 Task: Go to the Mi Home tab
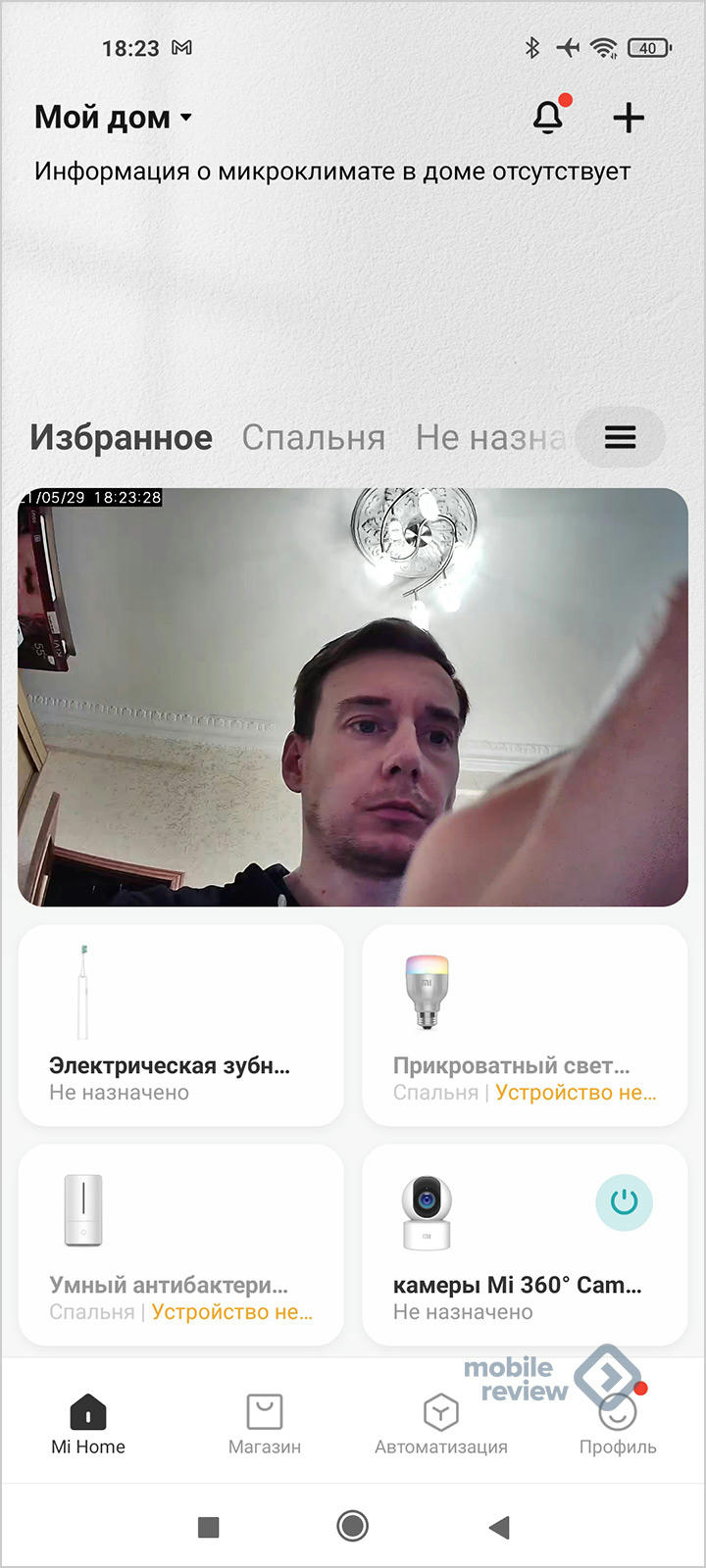coord(88,1423)
